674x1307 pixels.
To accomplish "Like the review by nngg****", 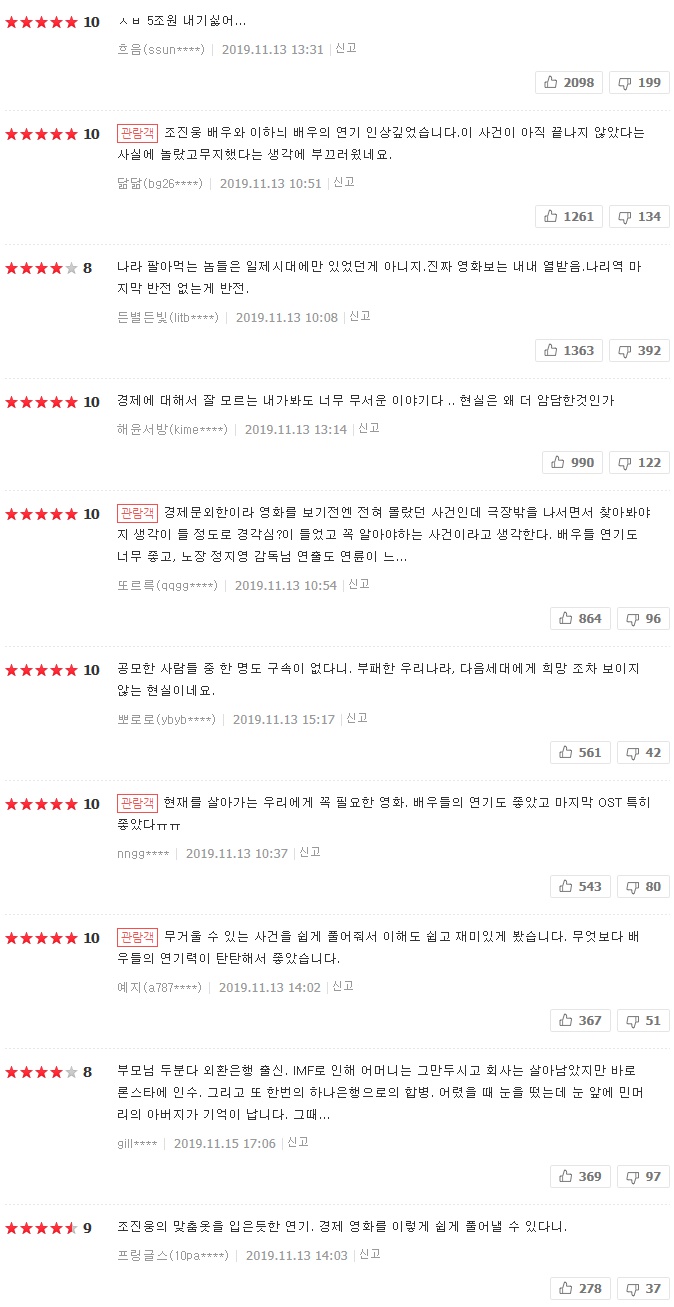I will (x=580, y=886).
